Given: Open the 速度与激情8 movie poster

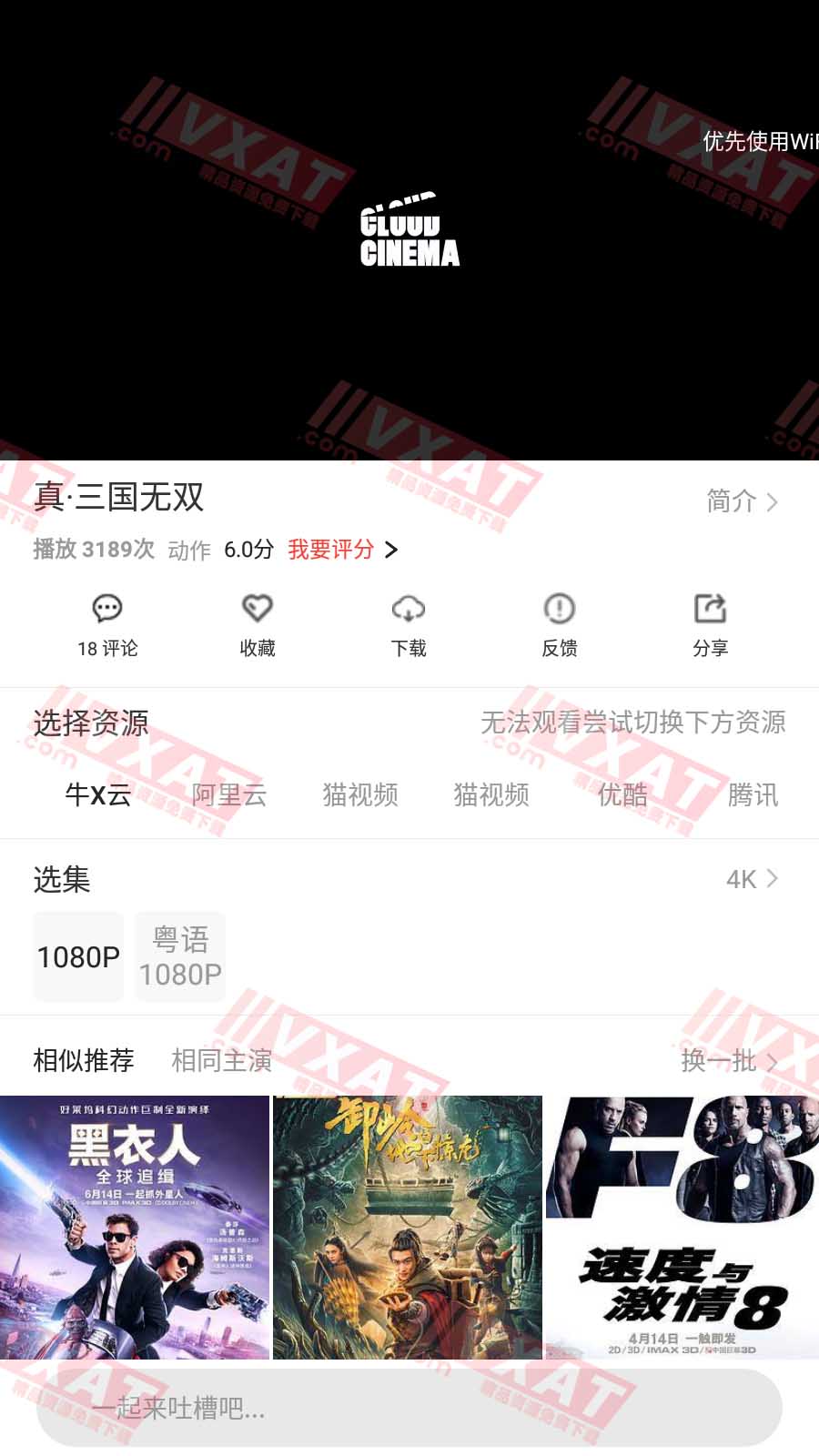Looking at the screenshot, I should click(681, 1228).
